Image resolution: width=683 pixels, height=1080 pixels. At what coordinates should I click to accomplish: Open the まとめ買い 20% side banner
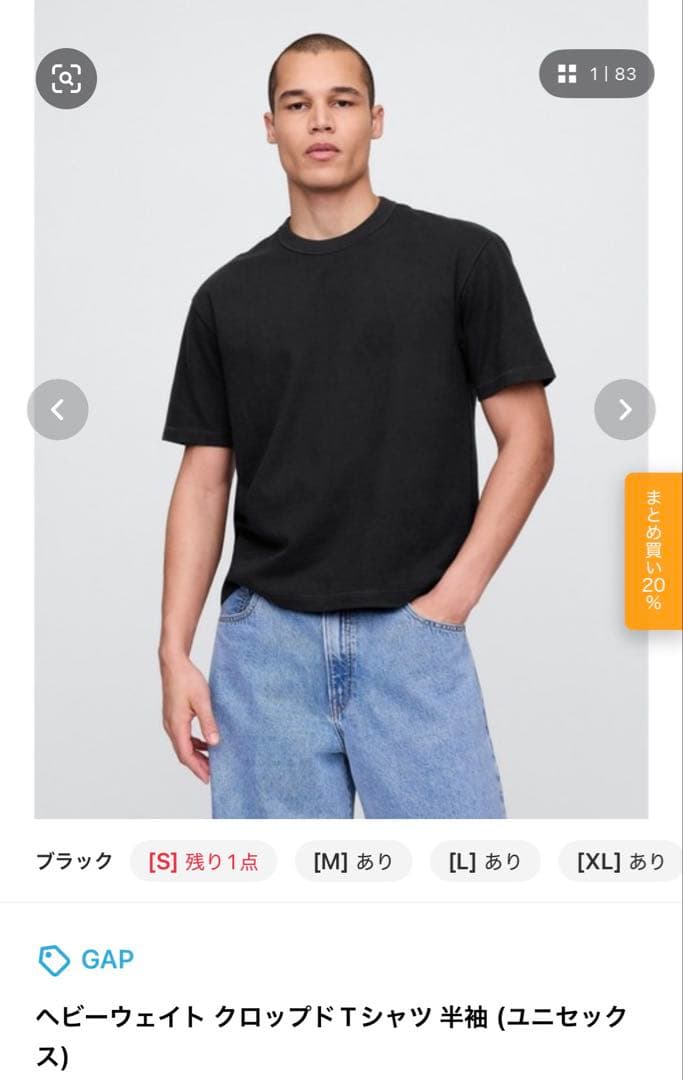[653, 551]
